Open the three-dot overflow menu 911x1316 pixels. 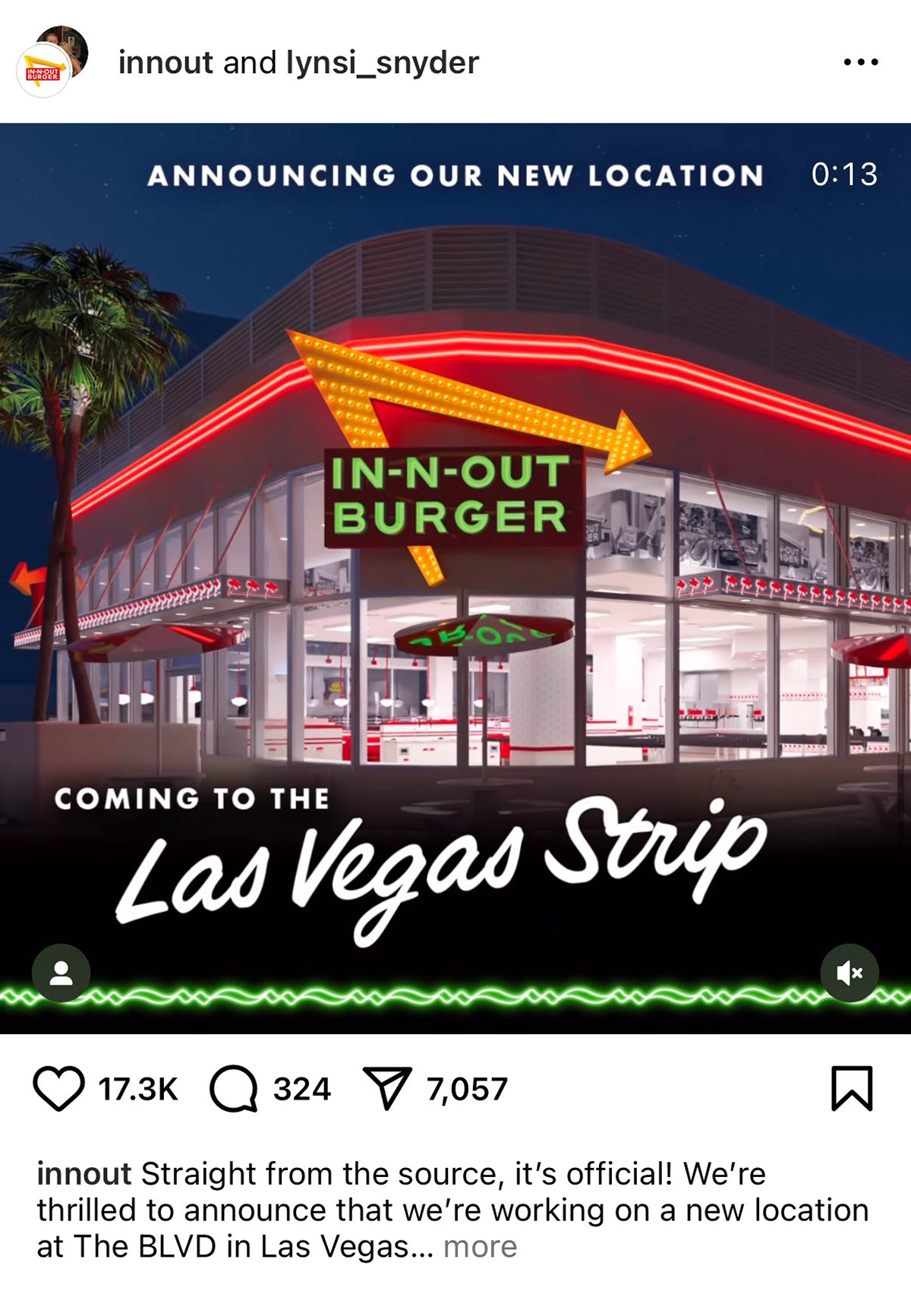pos(861,62)
